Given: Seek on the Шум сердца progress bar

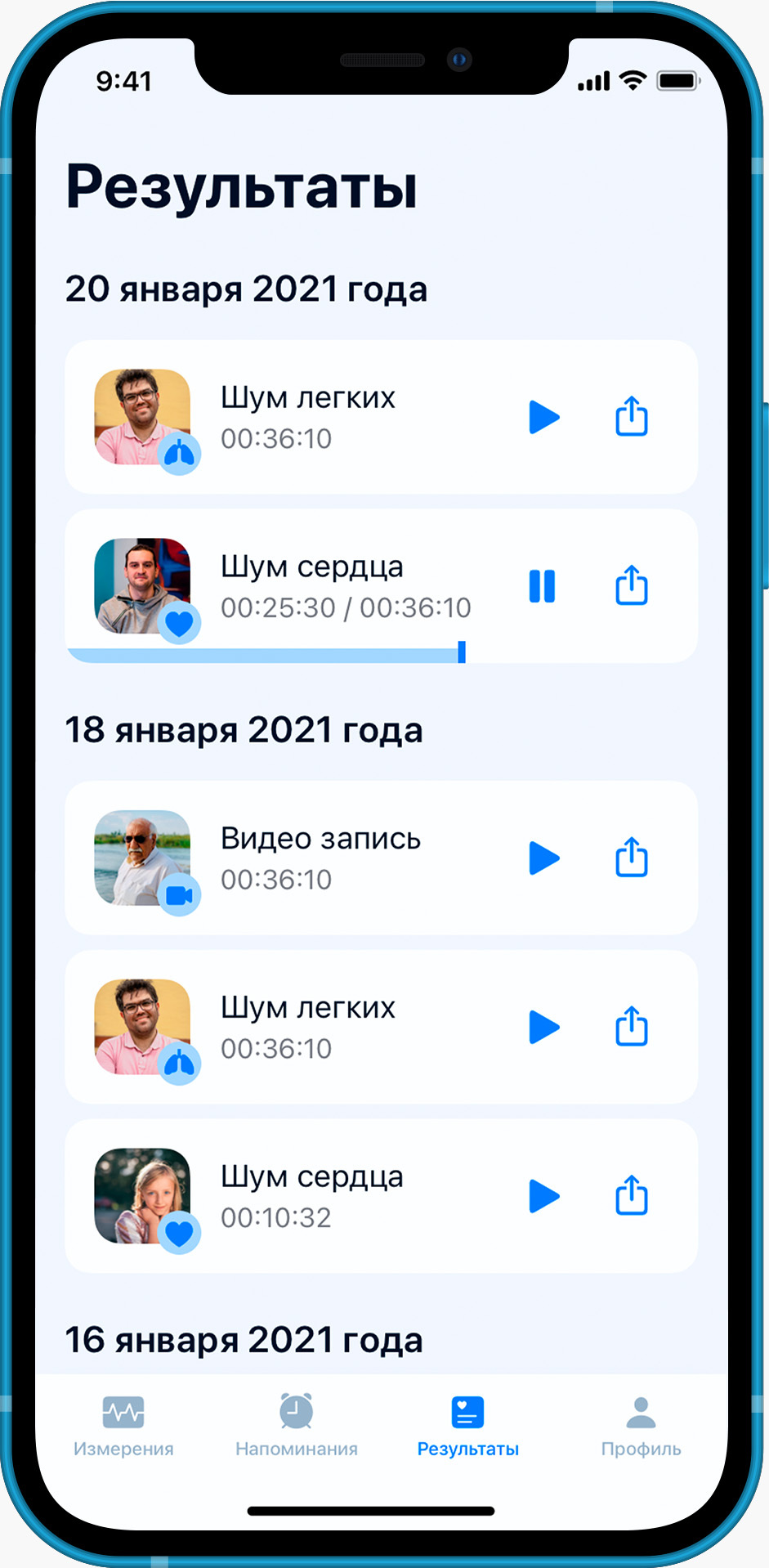Looking at the screenshot, I should coord(462,652).
